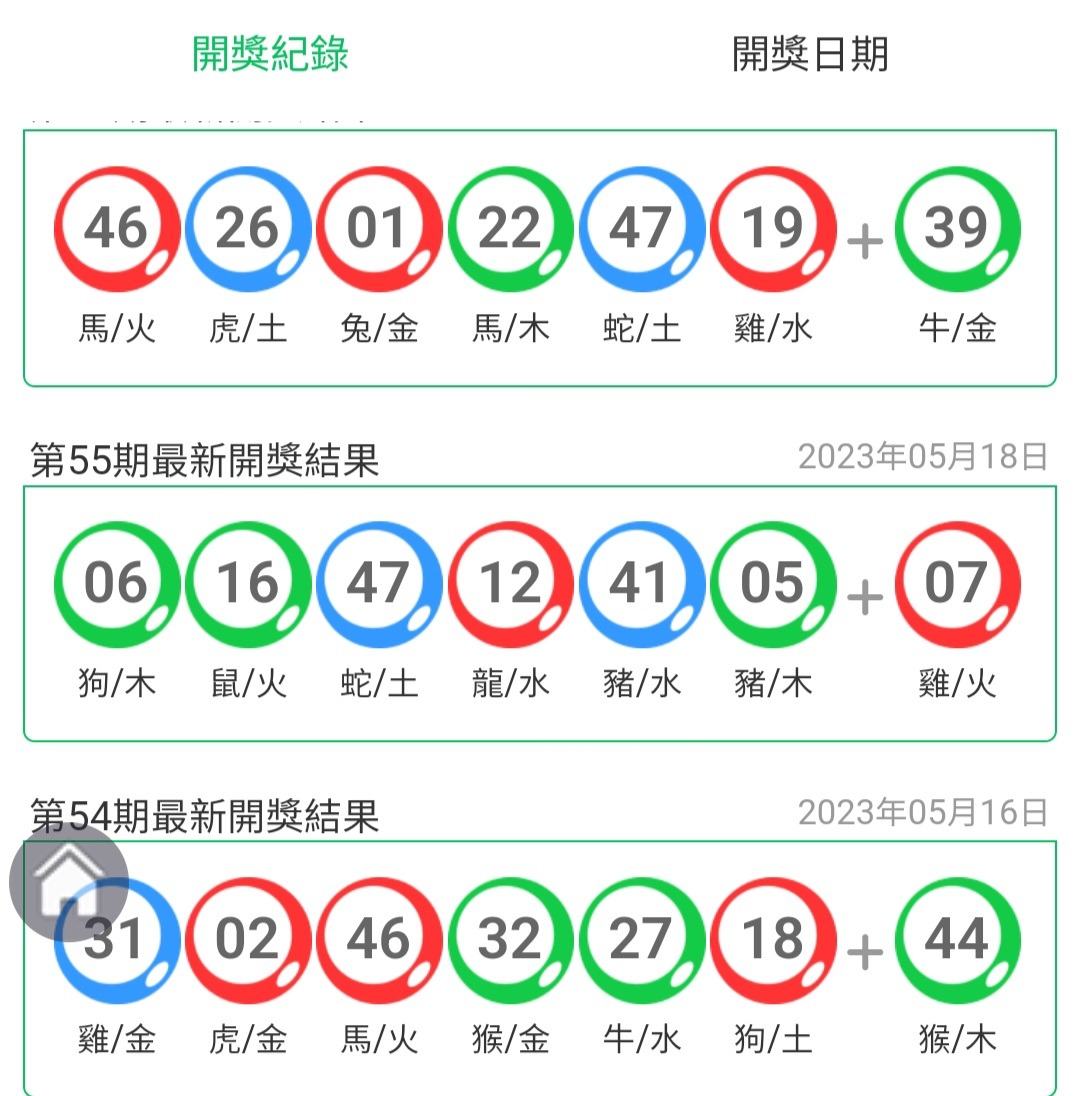1080x1096 pixels.
Task: Tap the floating home button
Action: point(68,882)
